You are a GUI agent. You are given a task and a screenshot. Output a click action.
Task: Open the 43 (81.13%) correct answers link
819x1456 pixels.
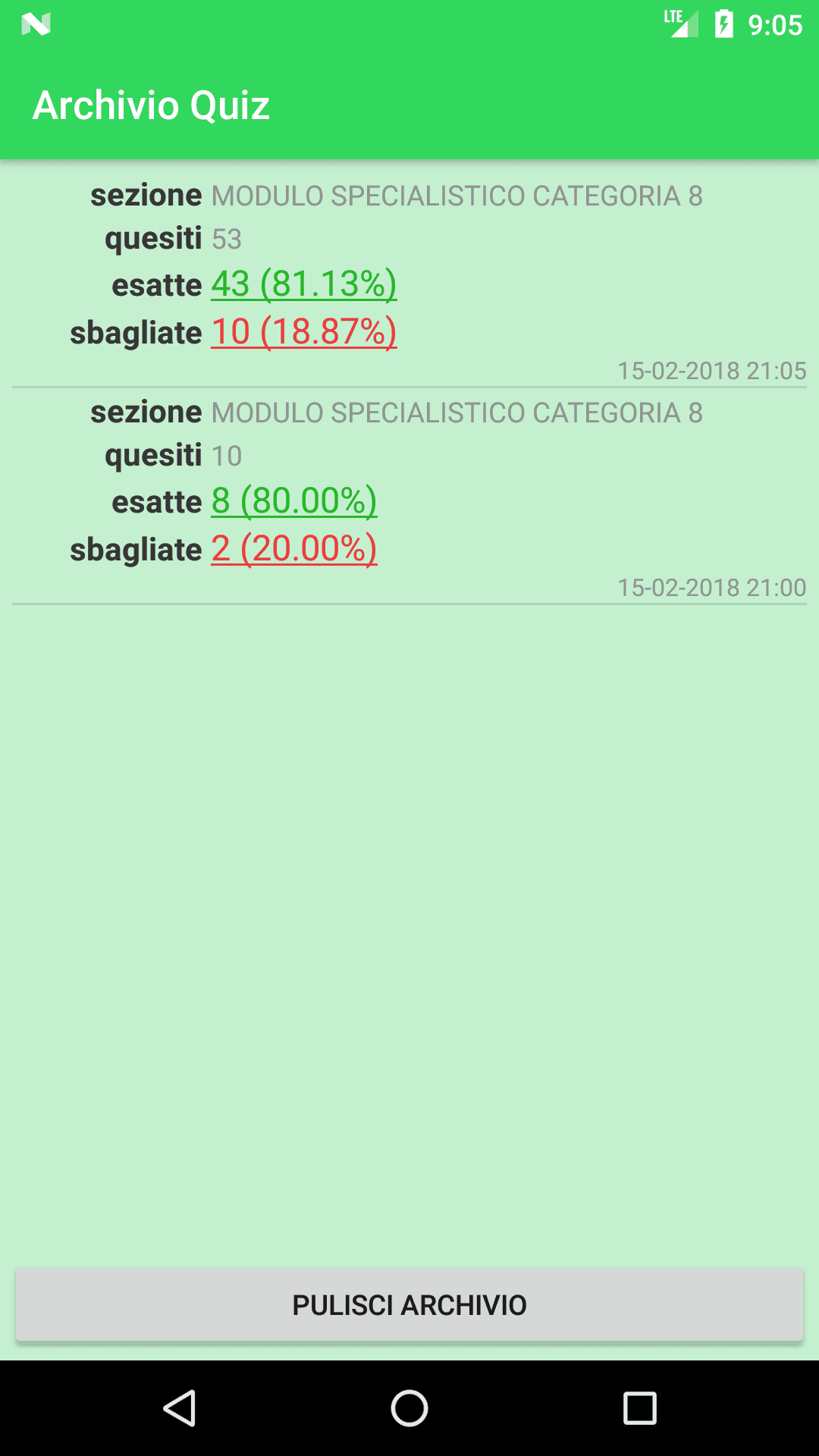point(303,285)
